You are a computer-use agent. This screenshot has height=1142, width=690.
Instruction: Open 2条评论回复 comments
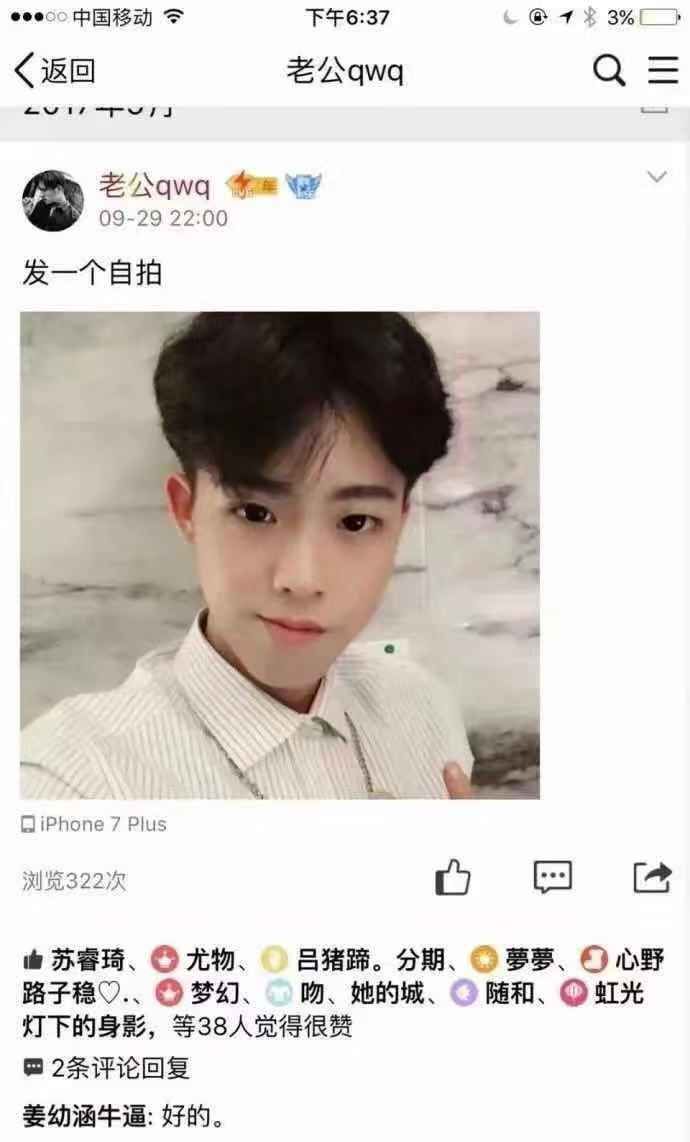pyautogui.click(x=118, y=1068)
